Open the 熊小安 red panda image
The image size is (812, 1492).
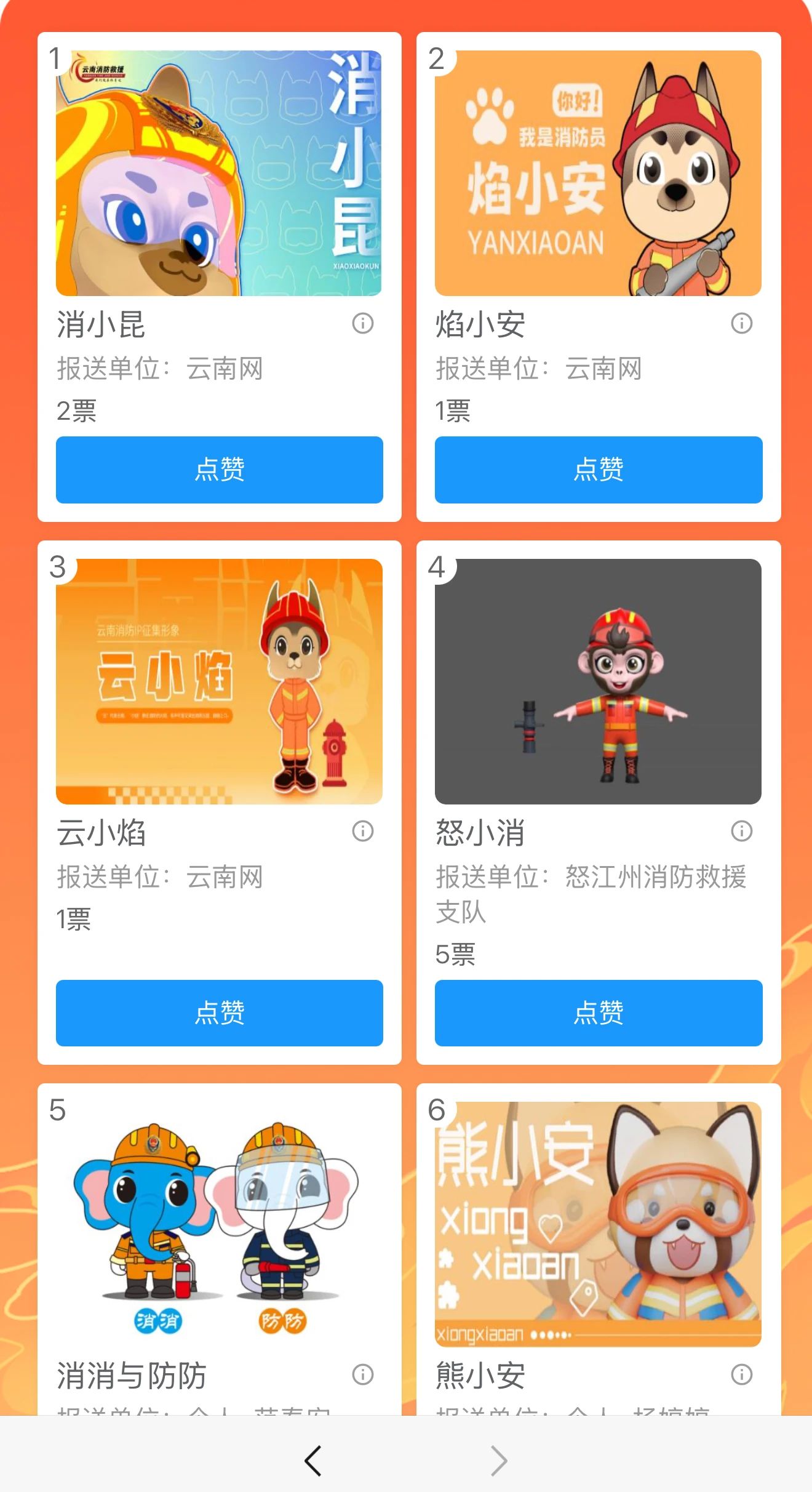(x=598, y=1224)
